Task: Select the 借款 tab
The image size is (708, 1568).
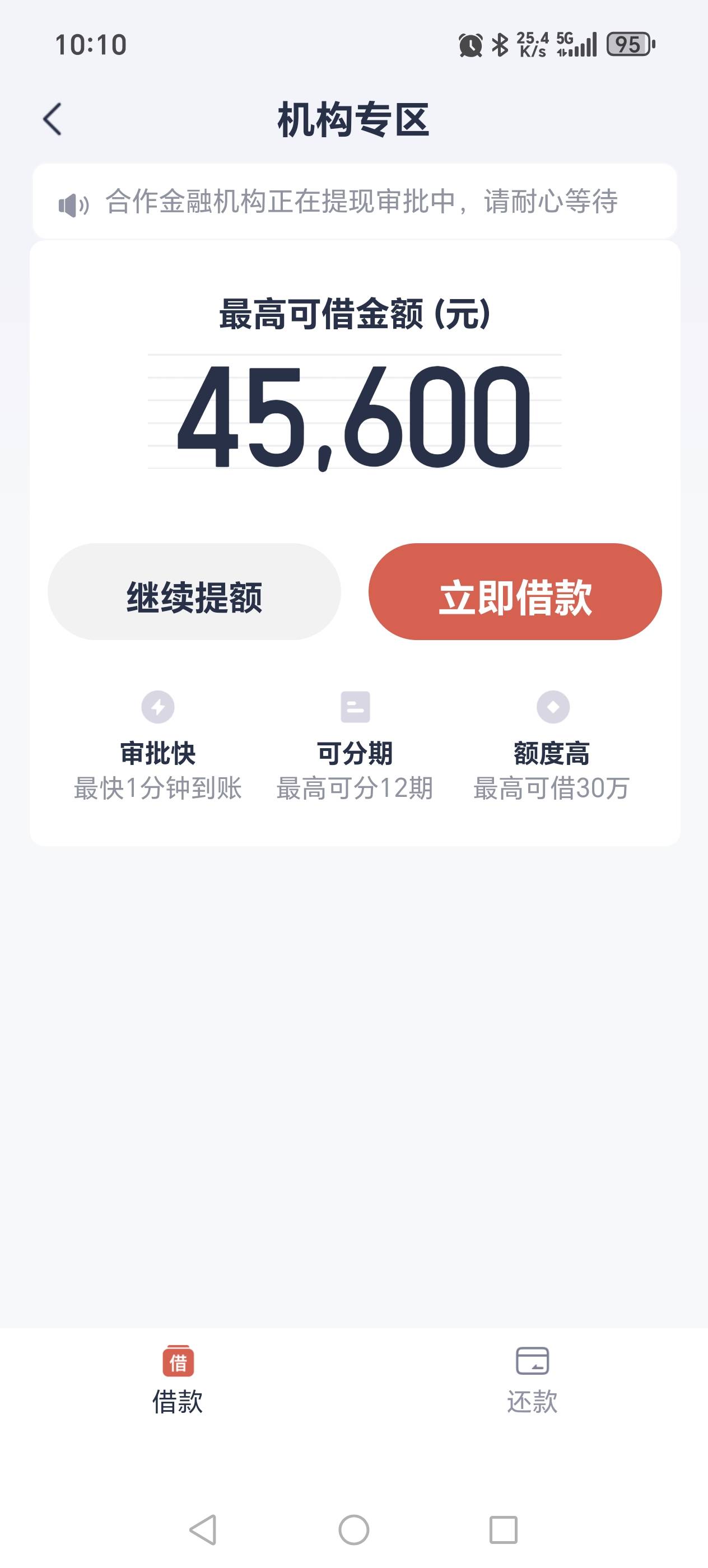Action: coord(177,1380)
